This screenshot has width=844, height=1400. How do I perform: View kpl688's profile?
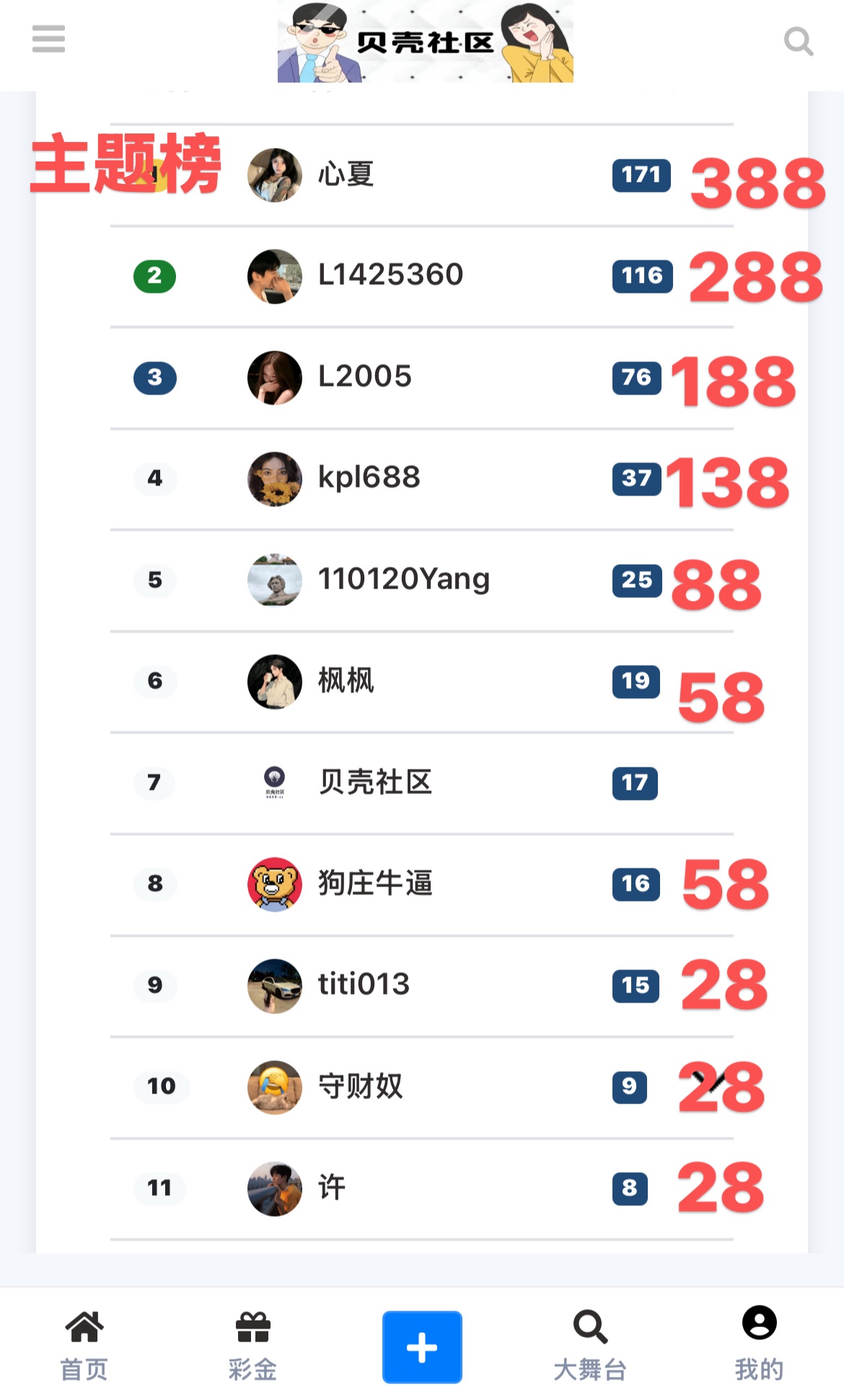(369, 477)
